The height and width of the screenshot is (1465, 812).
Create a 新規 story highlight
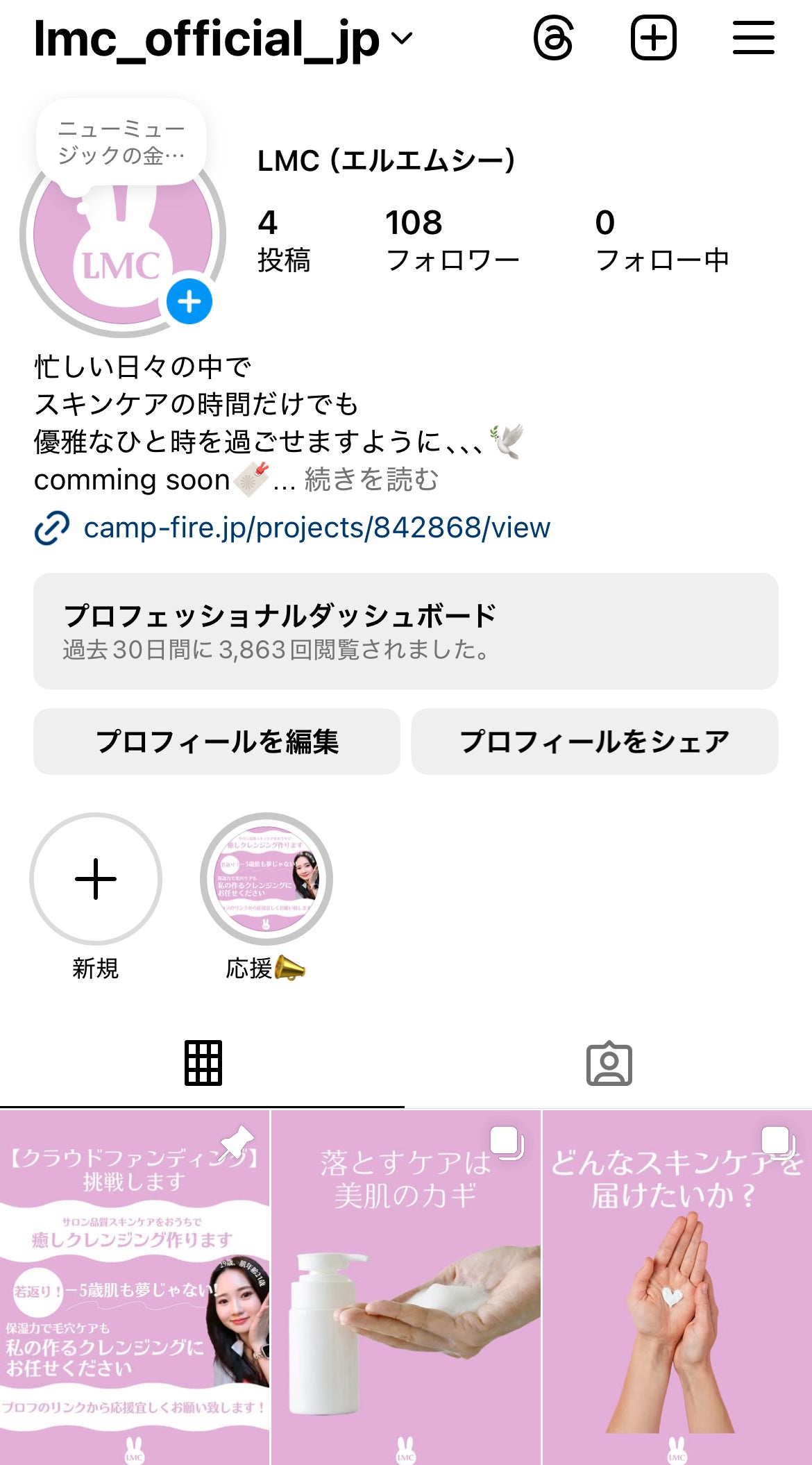pos(96,879)
